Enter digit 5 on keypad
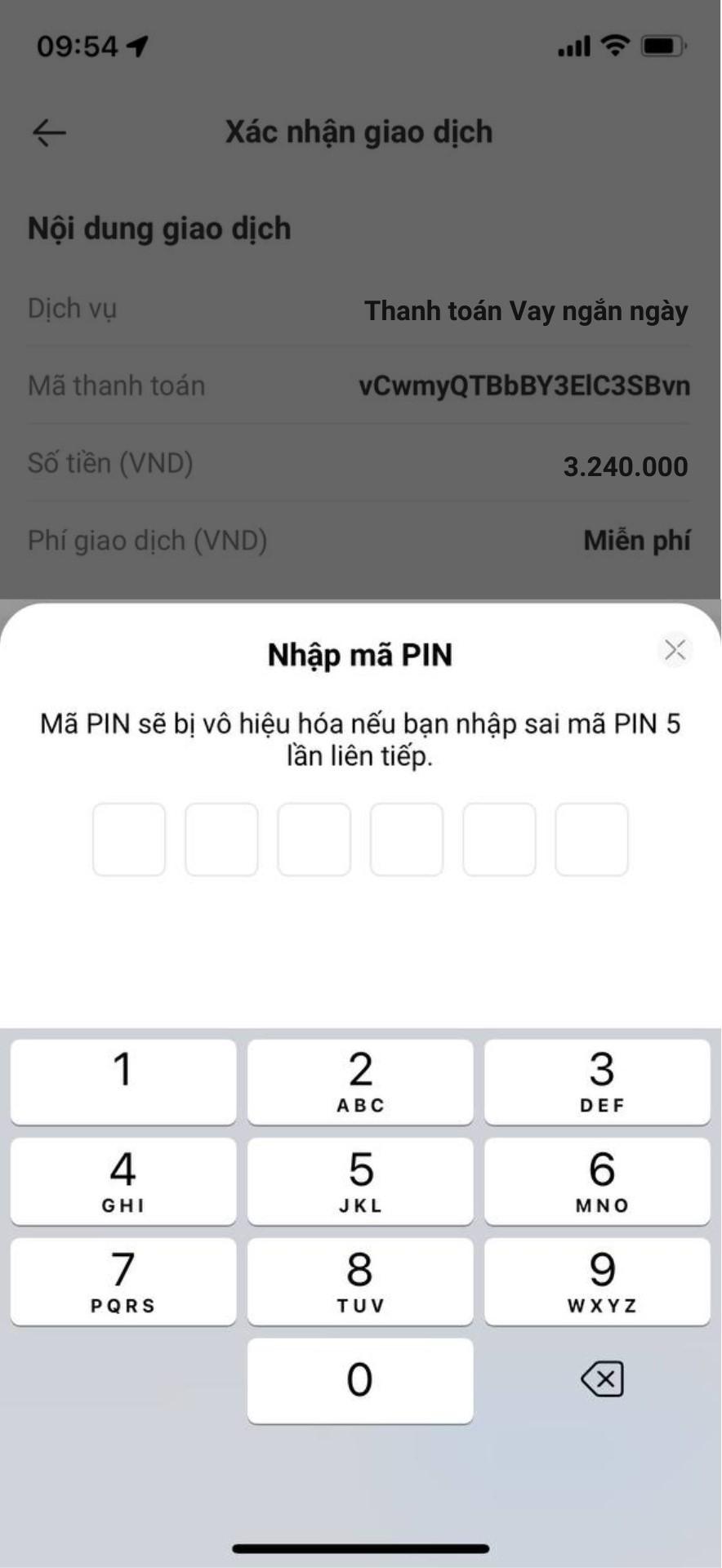Image resolution: width=722 pixels, height=1568 pixels. 360,1181
